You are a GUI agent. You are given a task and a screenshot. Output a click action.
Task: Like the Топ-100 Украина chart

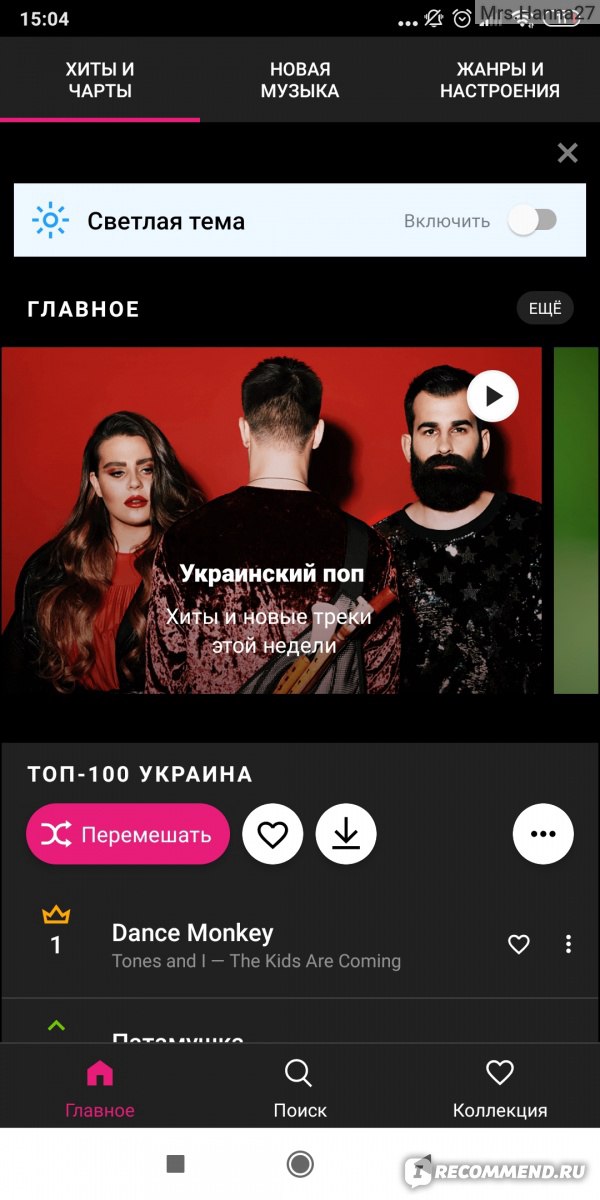tap(273, 834)
